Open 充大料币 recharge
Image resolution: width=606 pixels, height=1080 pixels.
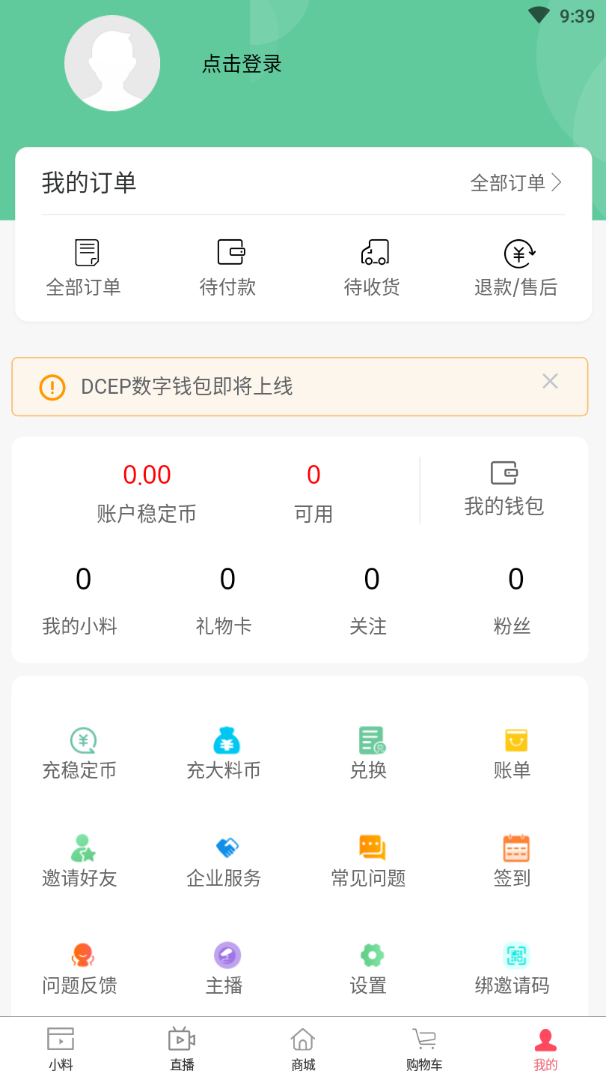pos(225,753)
